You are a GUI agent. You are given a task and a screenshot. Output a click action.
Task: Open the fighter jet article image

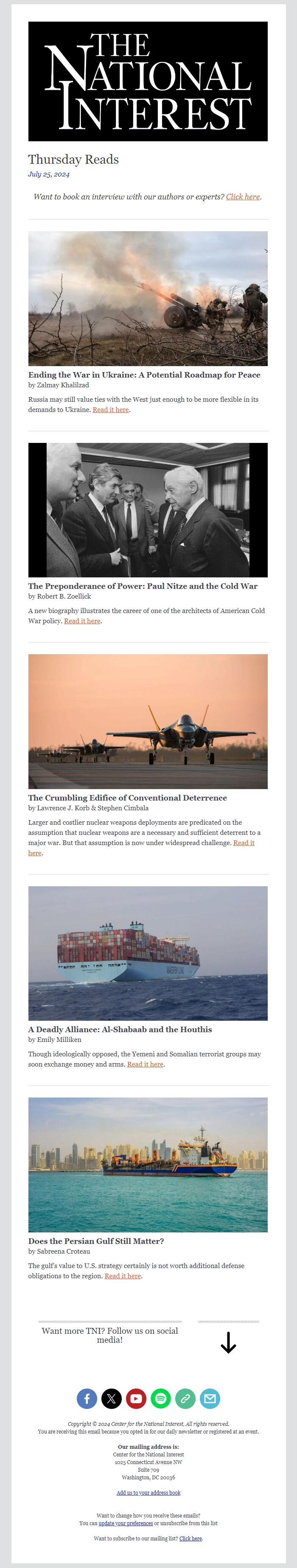coord(148,721)
